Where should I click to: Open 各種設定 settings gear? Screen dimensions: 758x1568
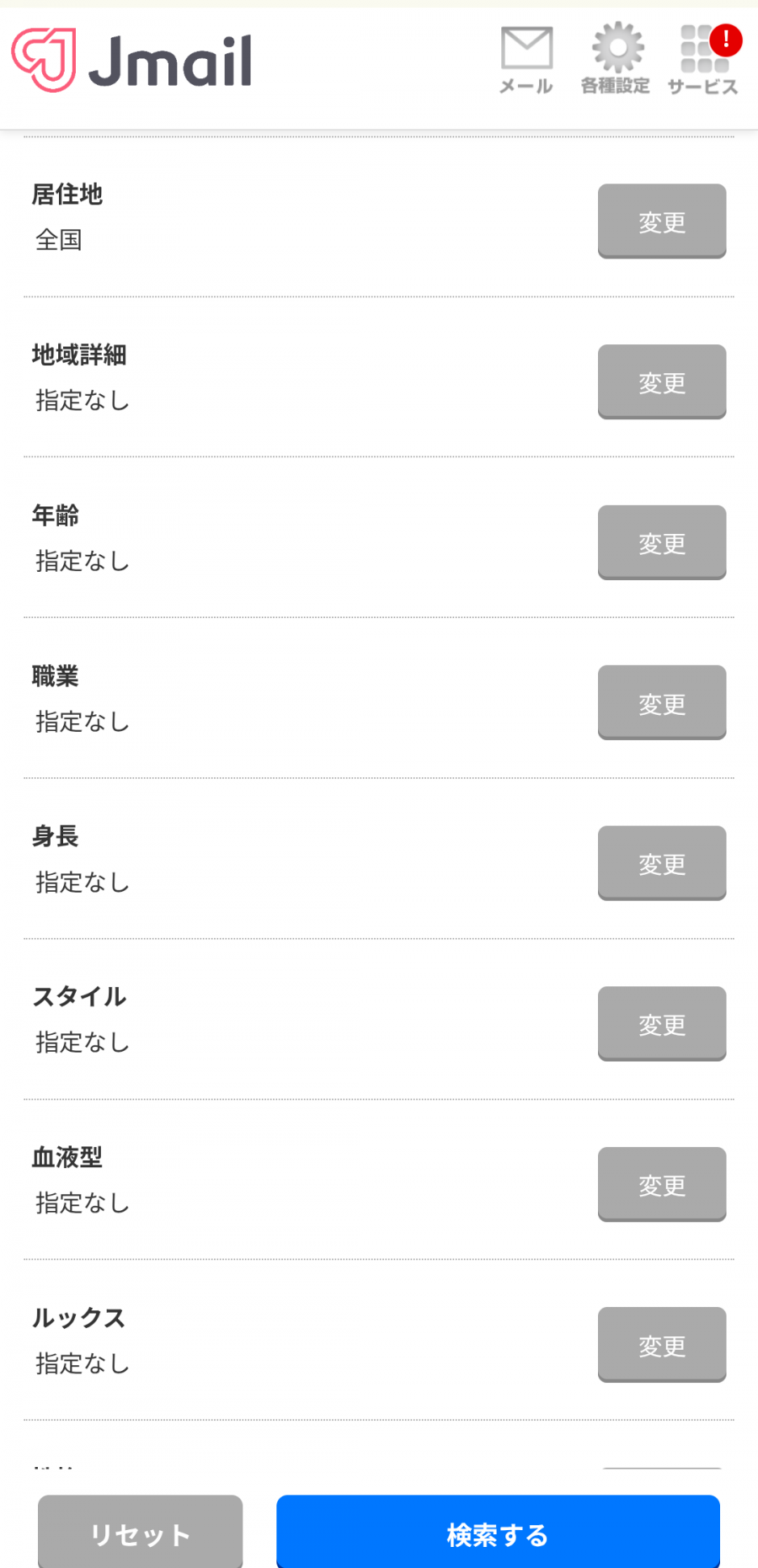[616, 59]
